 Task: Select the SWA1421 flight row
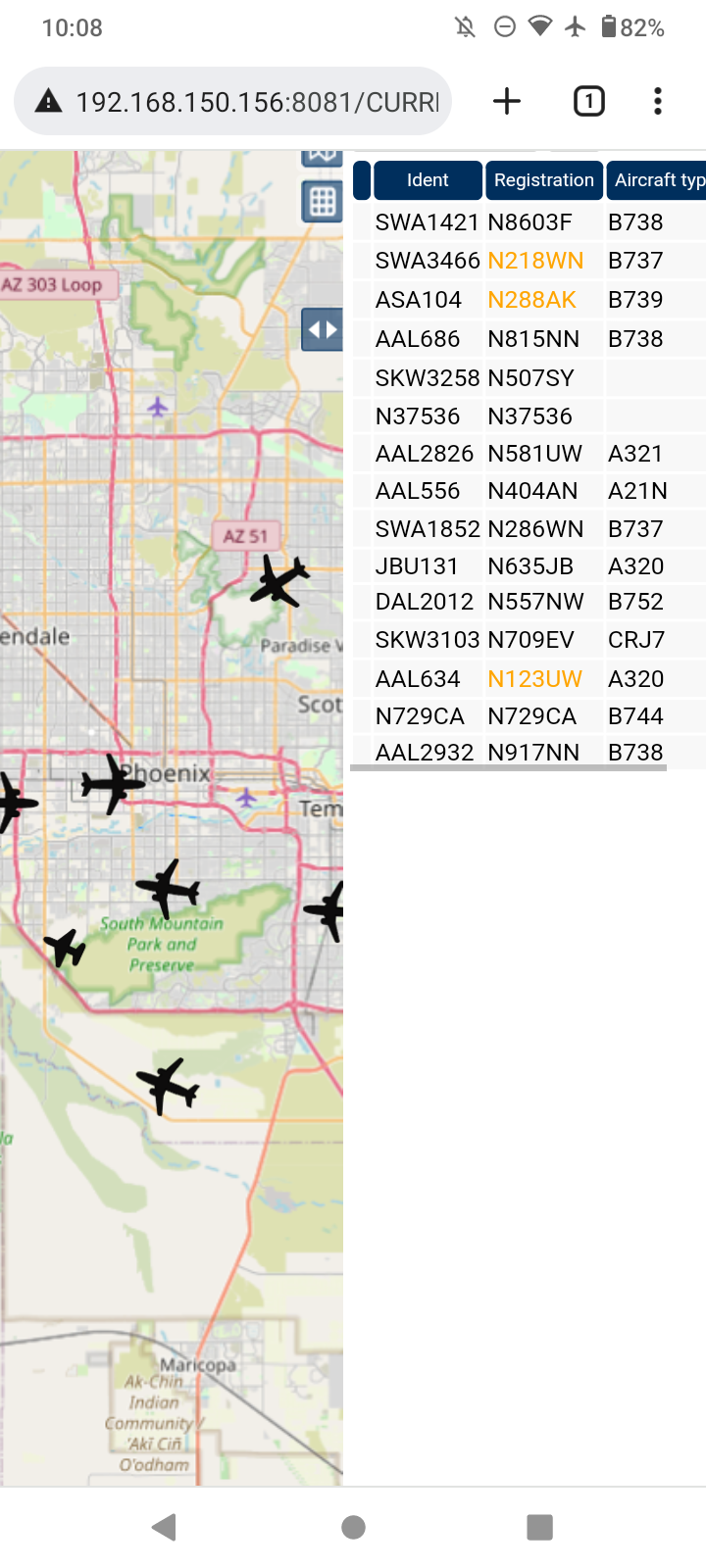(x=529, y=222)
